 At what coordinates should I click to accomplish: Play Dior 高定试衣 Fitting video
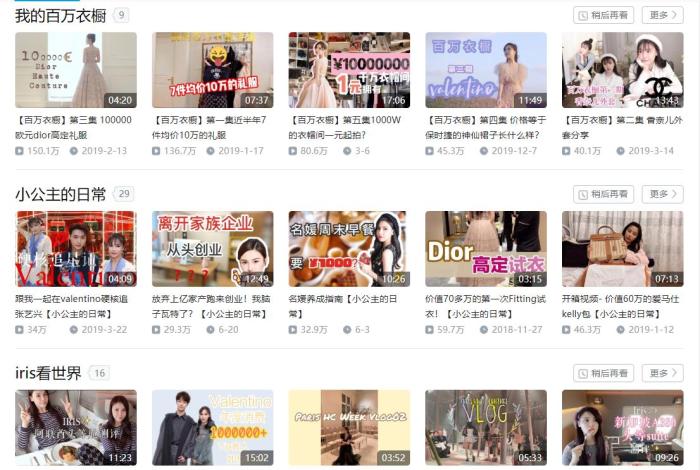click(x=486, y=249)
